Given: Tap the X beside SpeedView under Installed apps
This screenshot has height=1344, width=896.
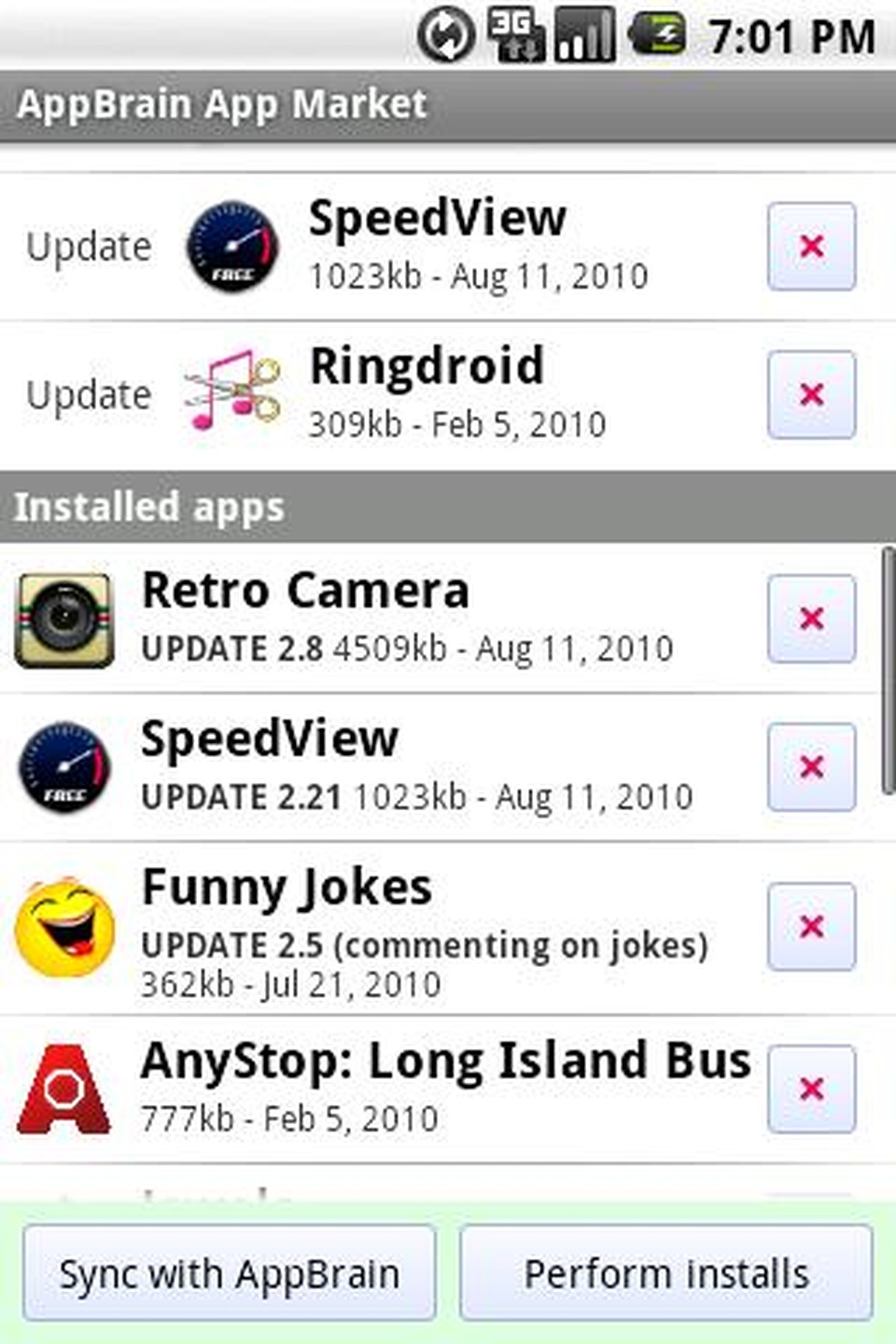Looking at the screenshot, I should point(812,767).
